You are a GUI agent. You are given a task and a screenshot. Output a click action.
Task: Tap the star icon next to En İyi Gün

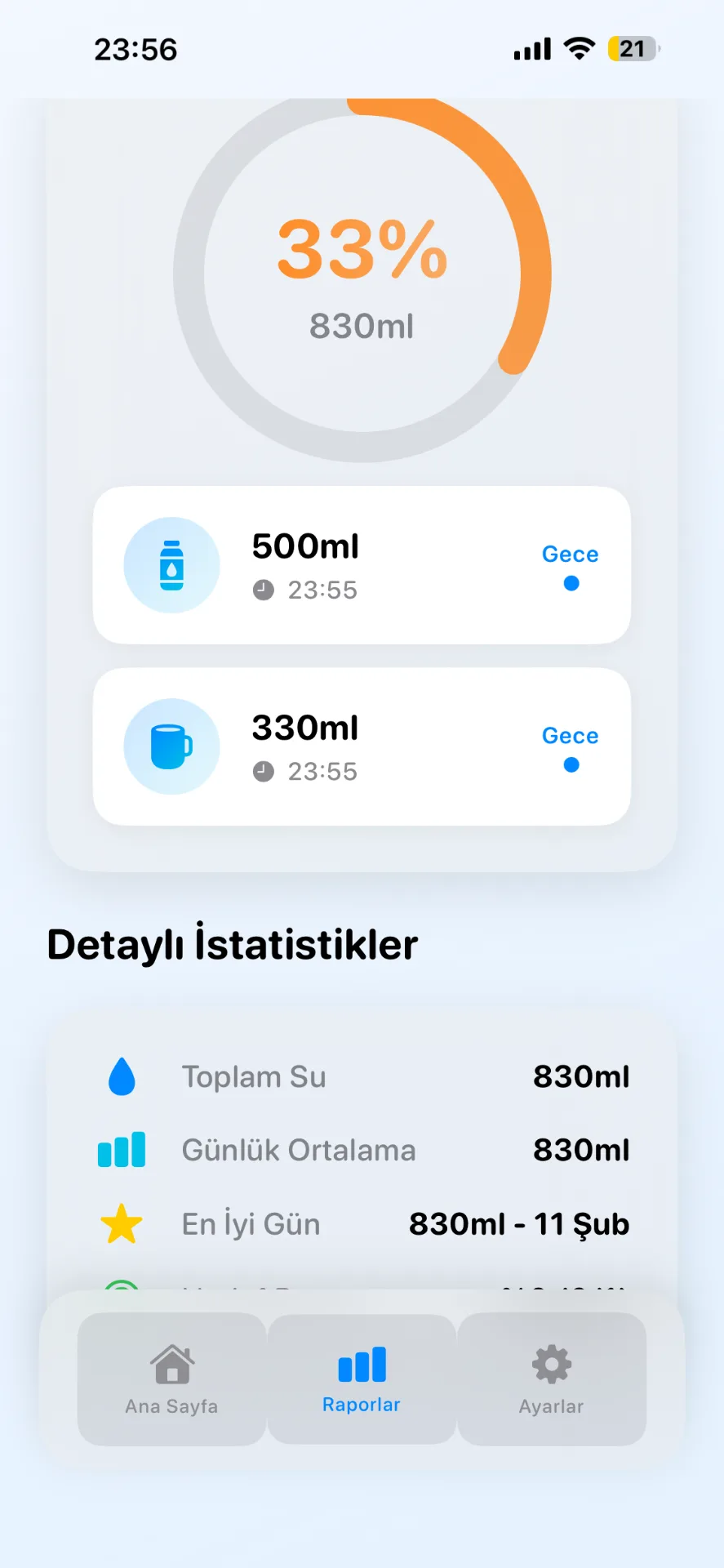121,1223
